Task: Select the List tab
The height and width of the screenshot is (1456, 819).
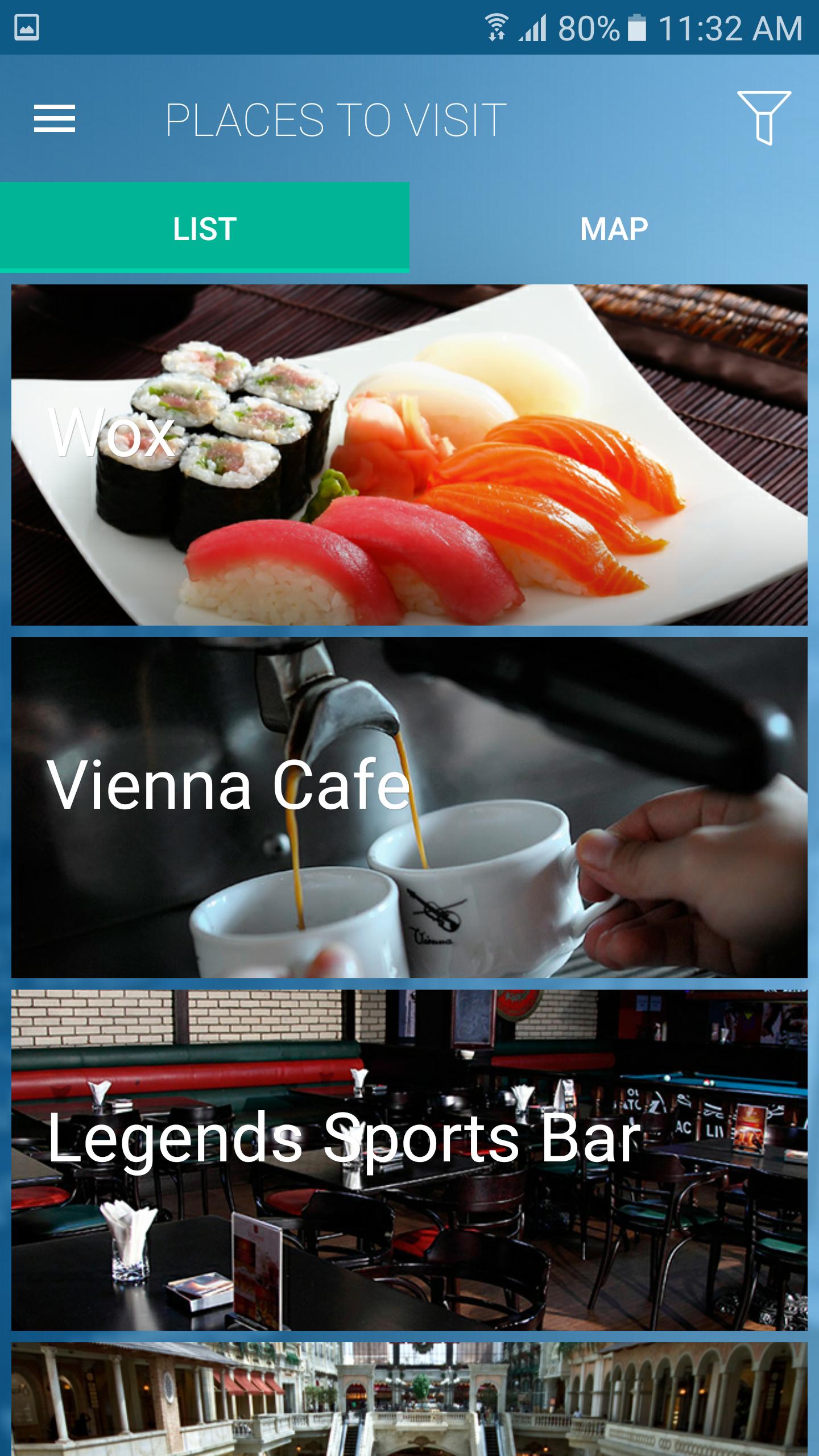Action: pyautogui.click(x=205, y=229)
